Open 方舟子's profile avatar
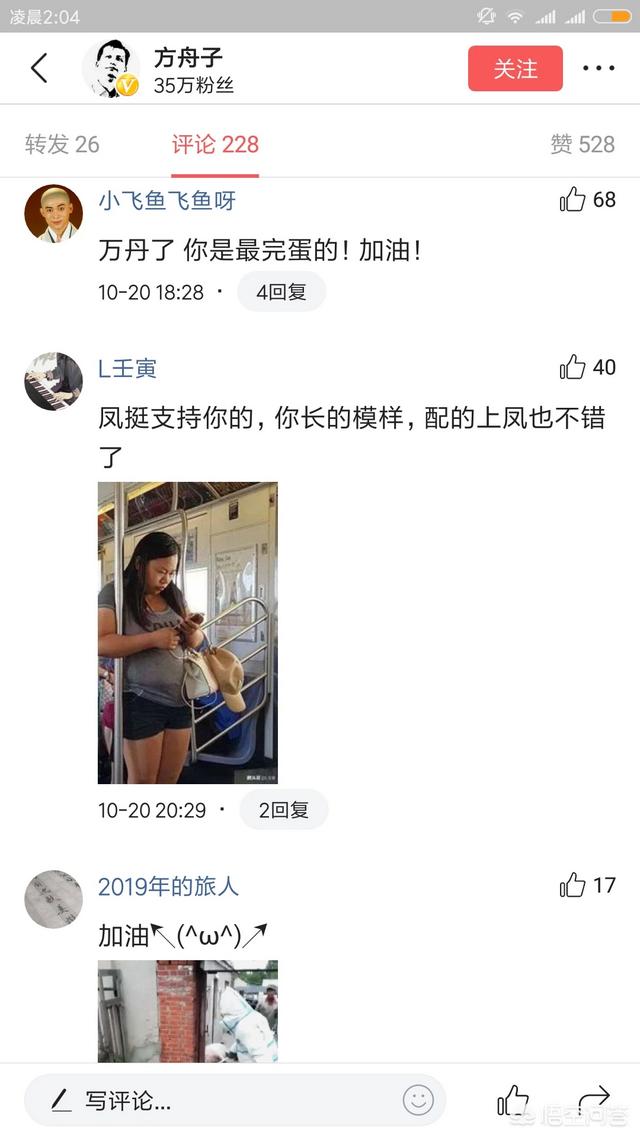Image resolution: width=640 pixels, height=1138 pixels. click(110, 68)
